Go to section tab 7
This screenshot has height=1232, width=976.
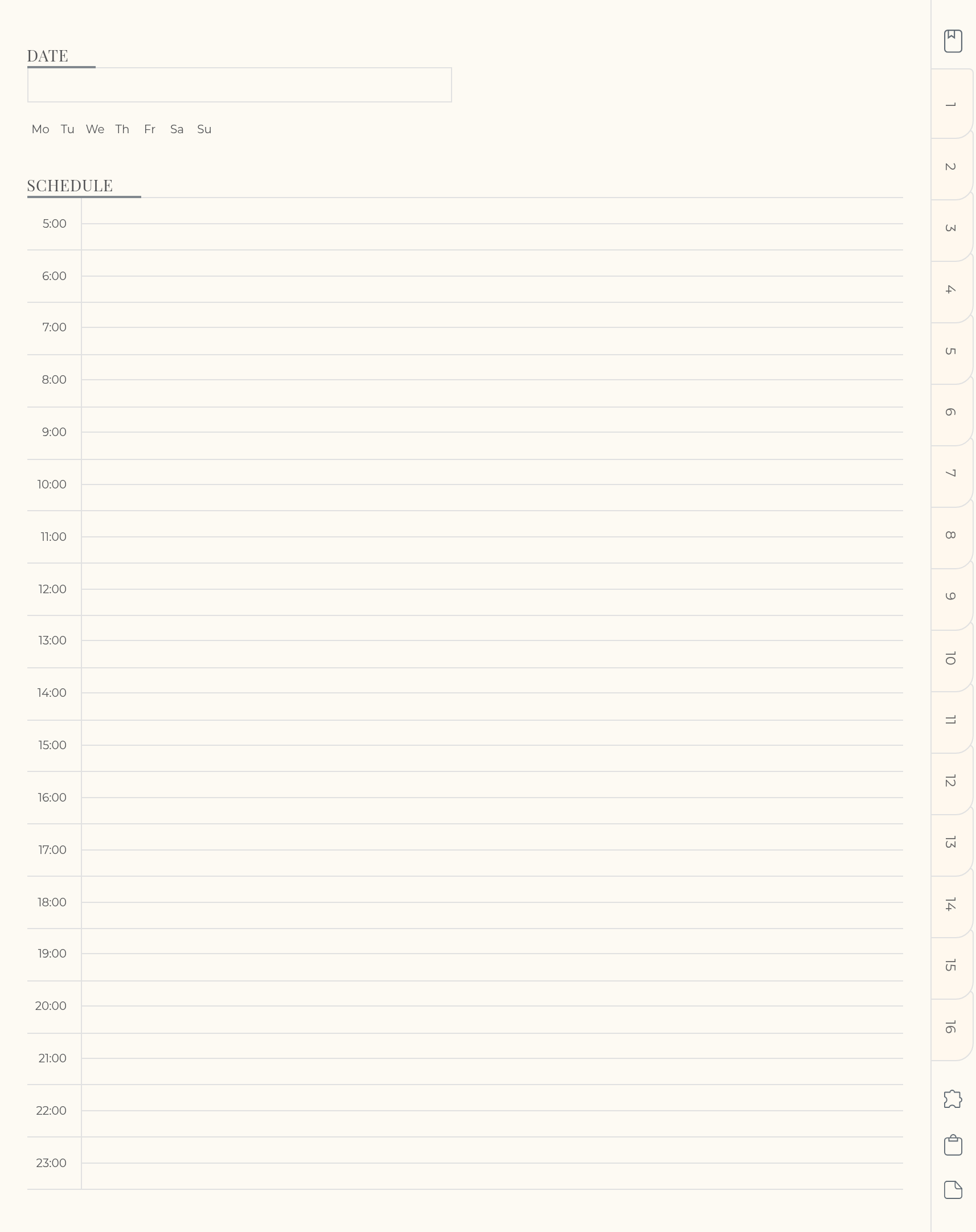point(951,474)
